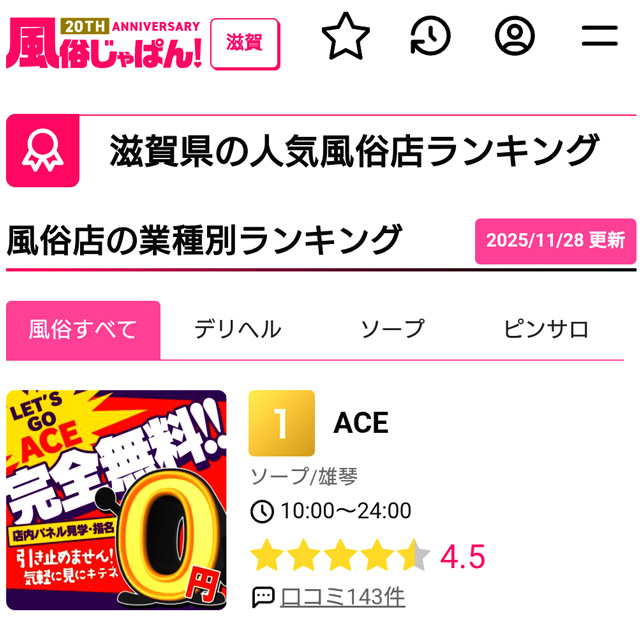Image resolution: width=640 pixels, height=629 pixels.
Task: Go to the 風俗じゃぱん home logo
Action: click(x=104, y=45)
